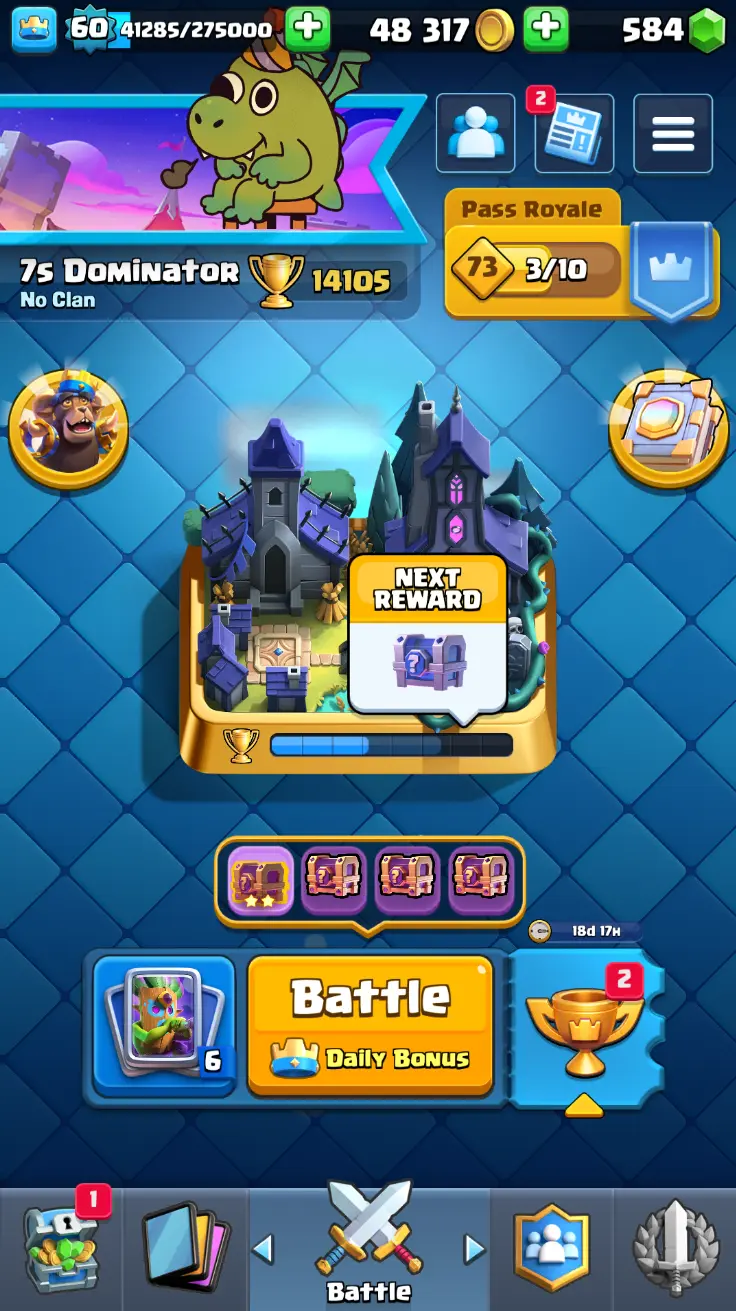This screenshot has width=736, height=1311.
Task: Open the friends icon
Action: coord(475,134)
